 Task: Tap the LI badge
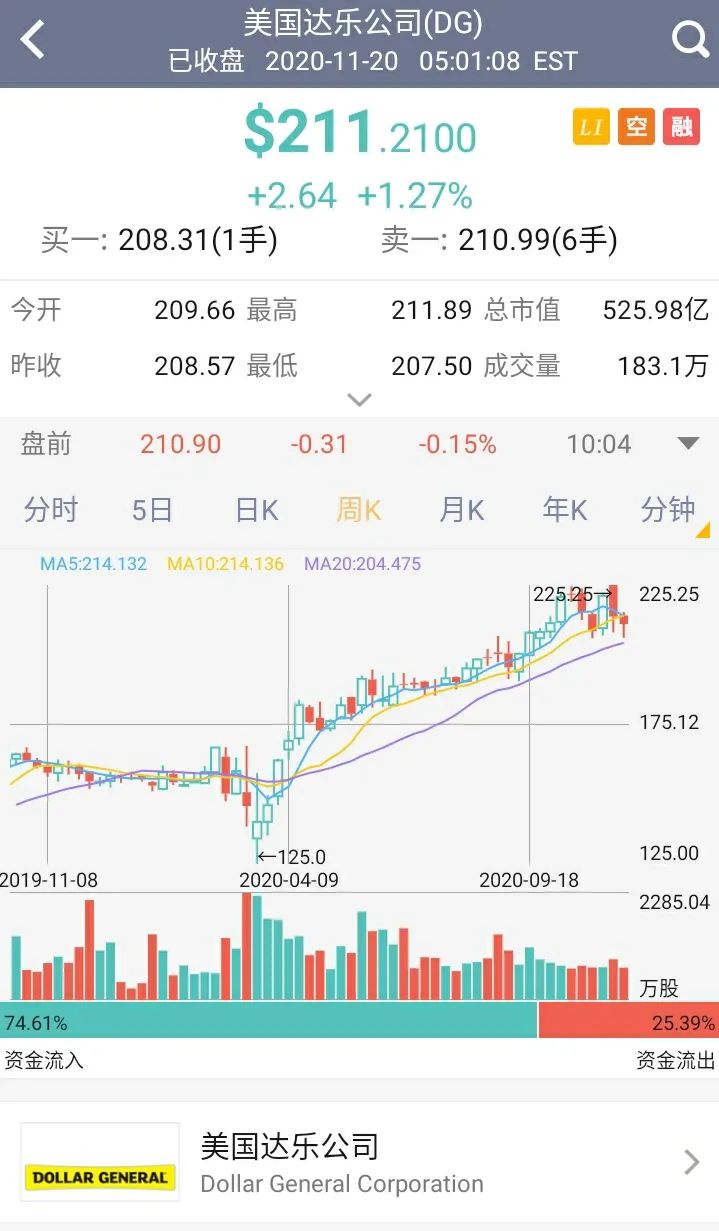pyautogui.click(x=591, y=127)
